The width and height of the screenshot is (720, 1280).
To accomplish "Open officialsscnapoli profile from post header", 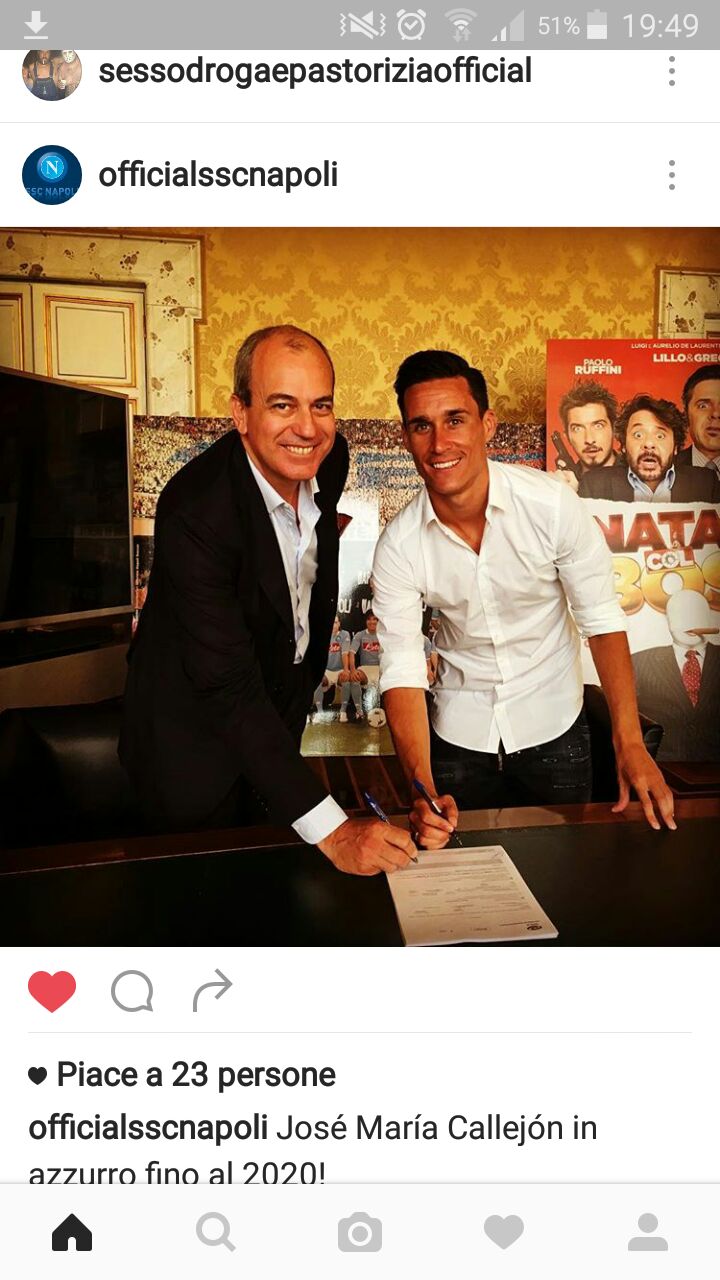I will point(218,175).
